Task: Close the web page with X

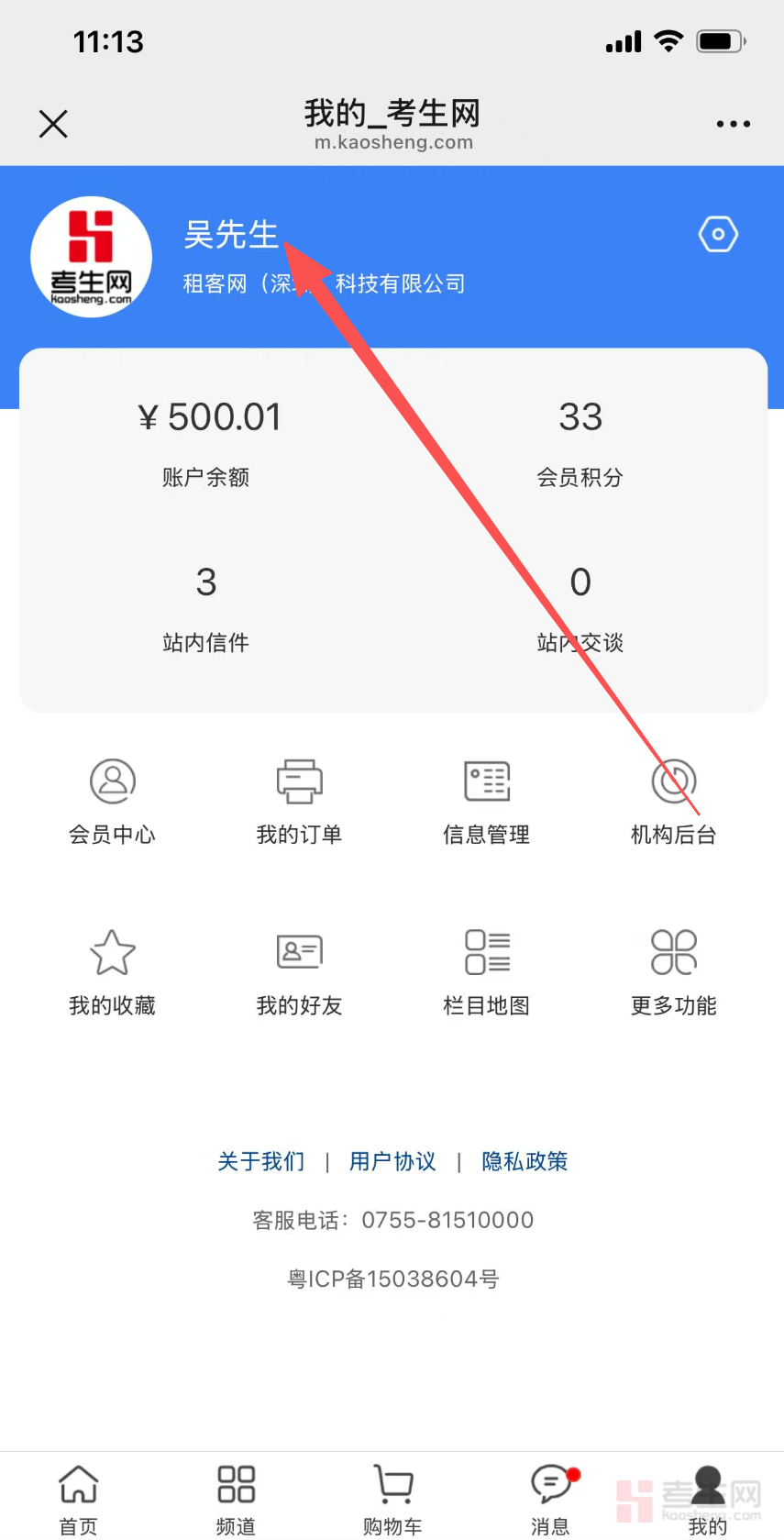Action: [53, 124]
